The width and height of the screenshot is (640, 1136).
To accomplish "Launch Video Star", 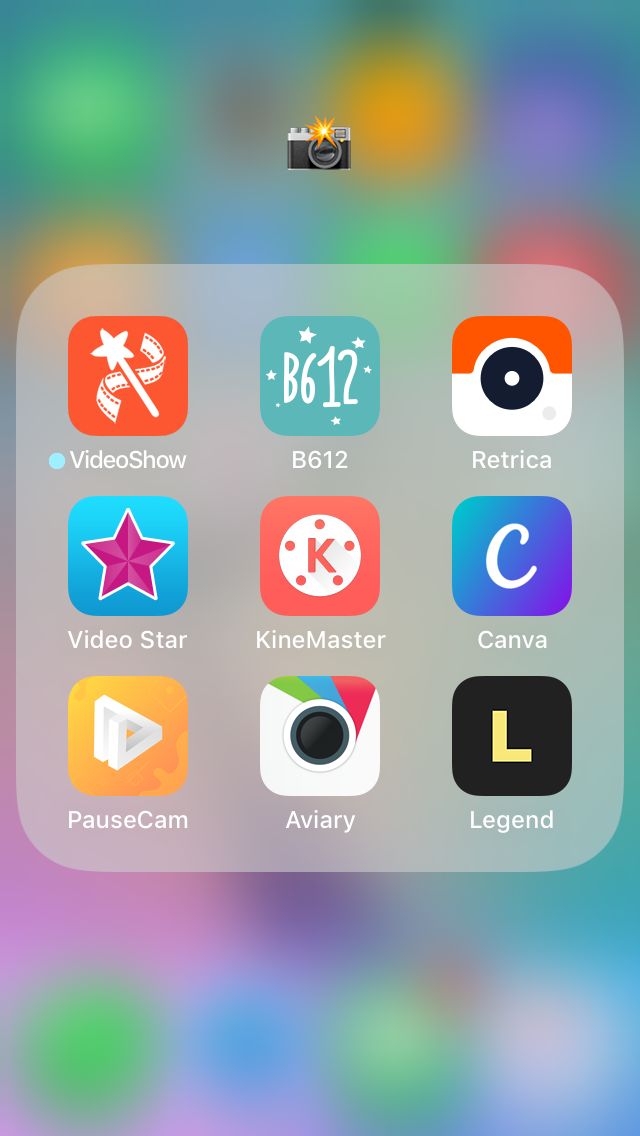I will (128, 556).
